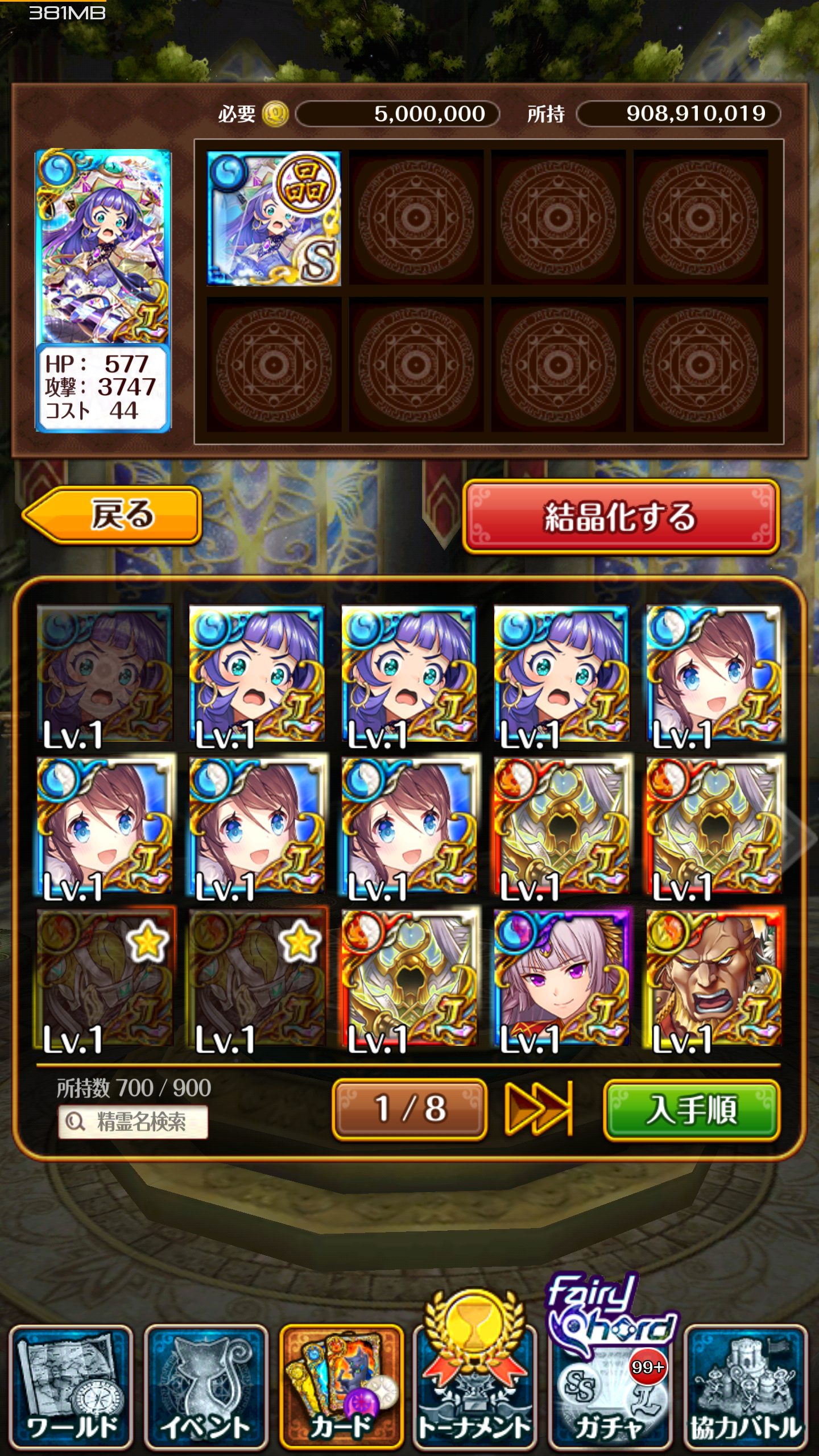Switch to the イベント tab
This screenshot has height=1456, width=819.
click(206, 1388)
